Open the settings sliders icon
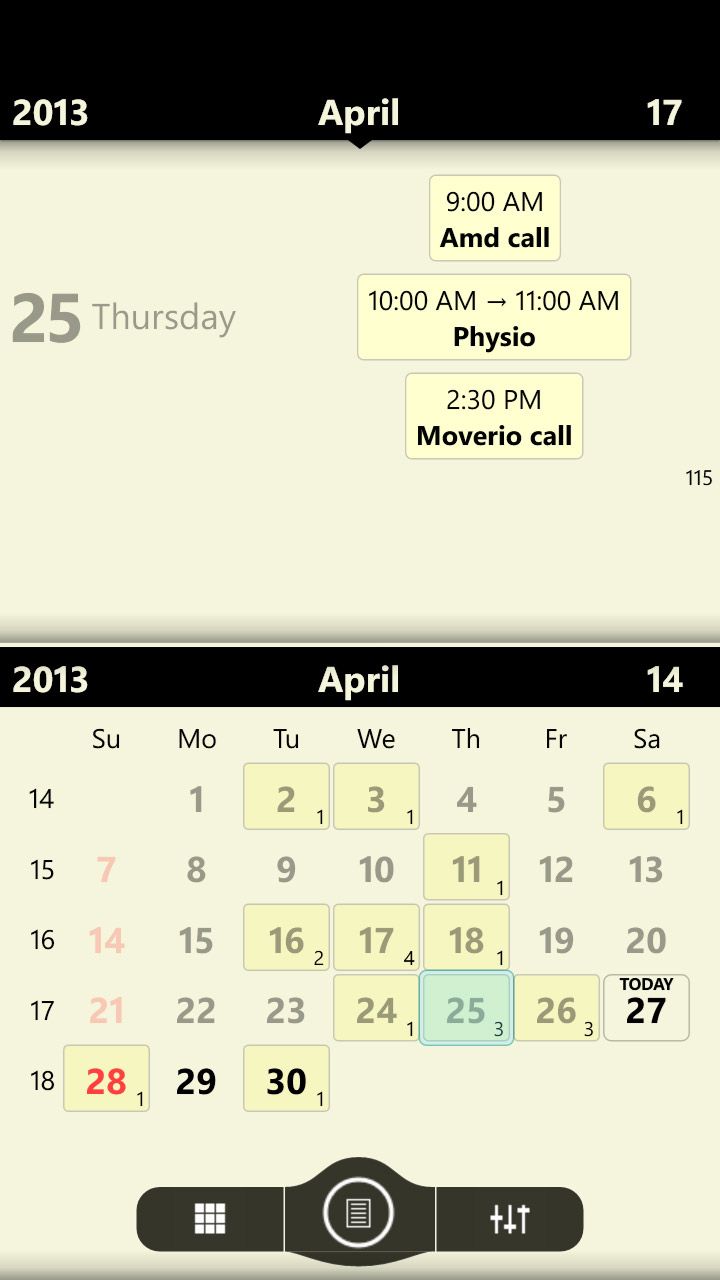 coord(510,1218)
